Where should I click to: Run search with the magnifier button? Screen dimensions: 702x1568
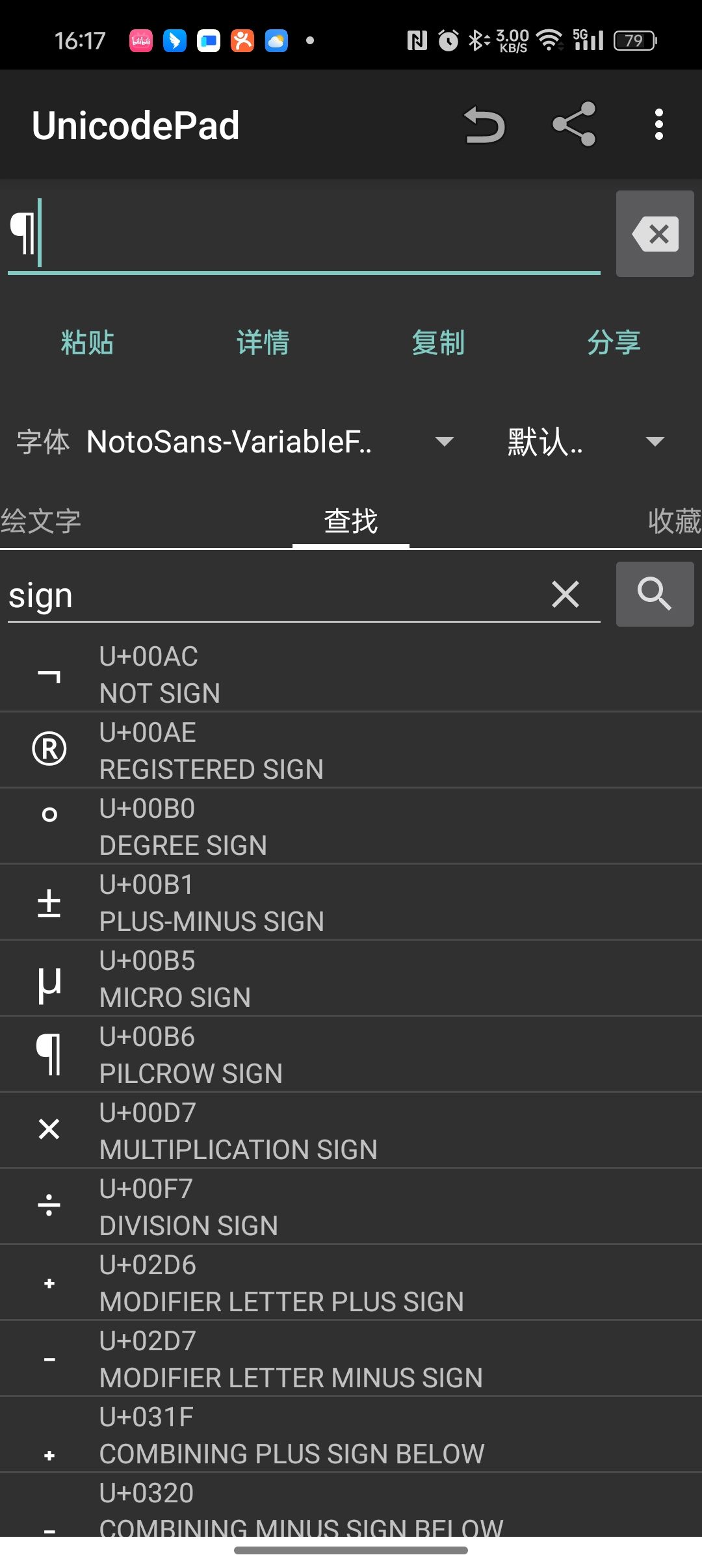tap(655, 595)
